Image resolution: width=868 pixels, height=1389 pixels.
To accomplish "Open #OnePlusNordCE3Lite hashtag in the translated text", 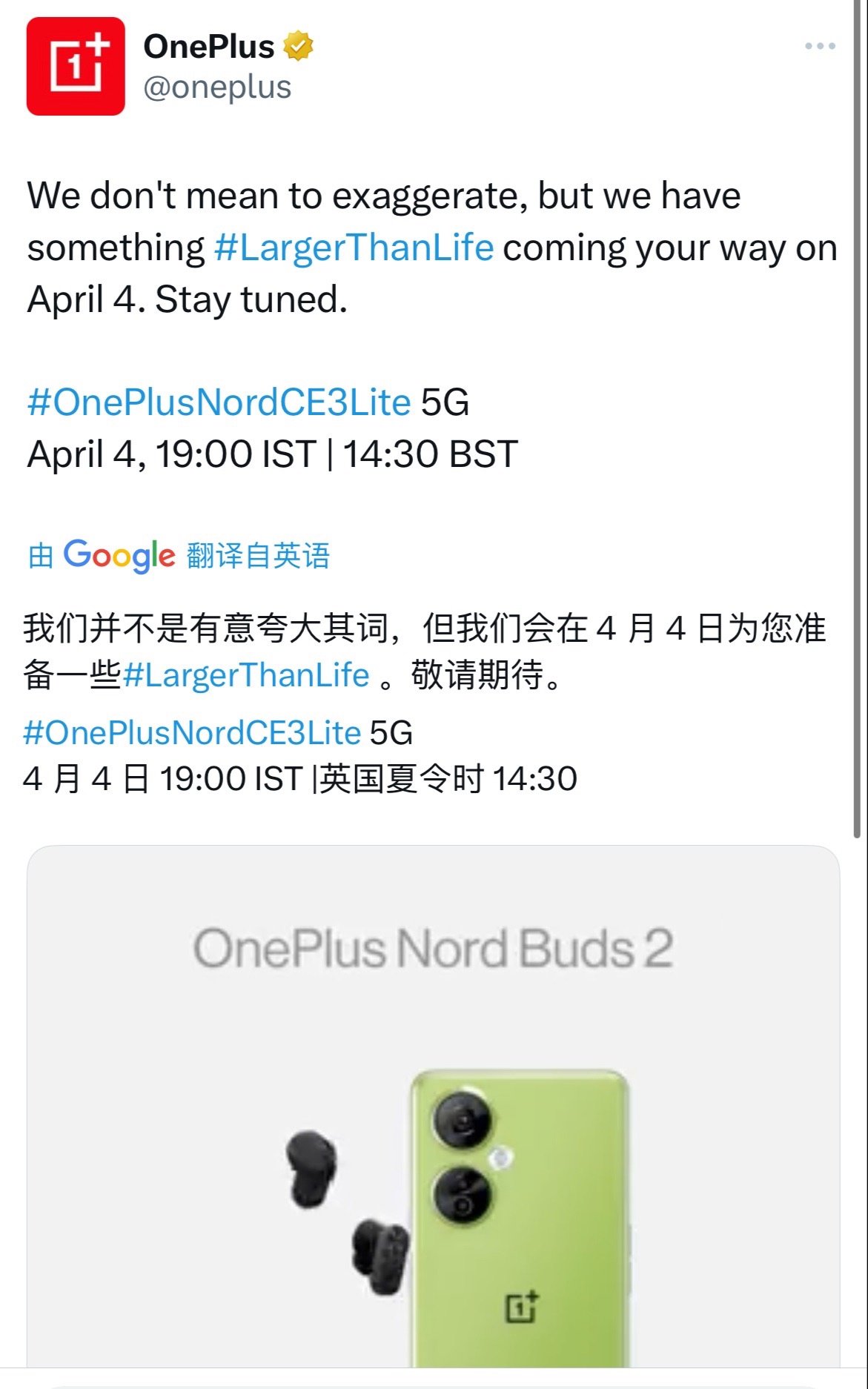I will pyautogui.click(x=192, y=733).
